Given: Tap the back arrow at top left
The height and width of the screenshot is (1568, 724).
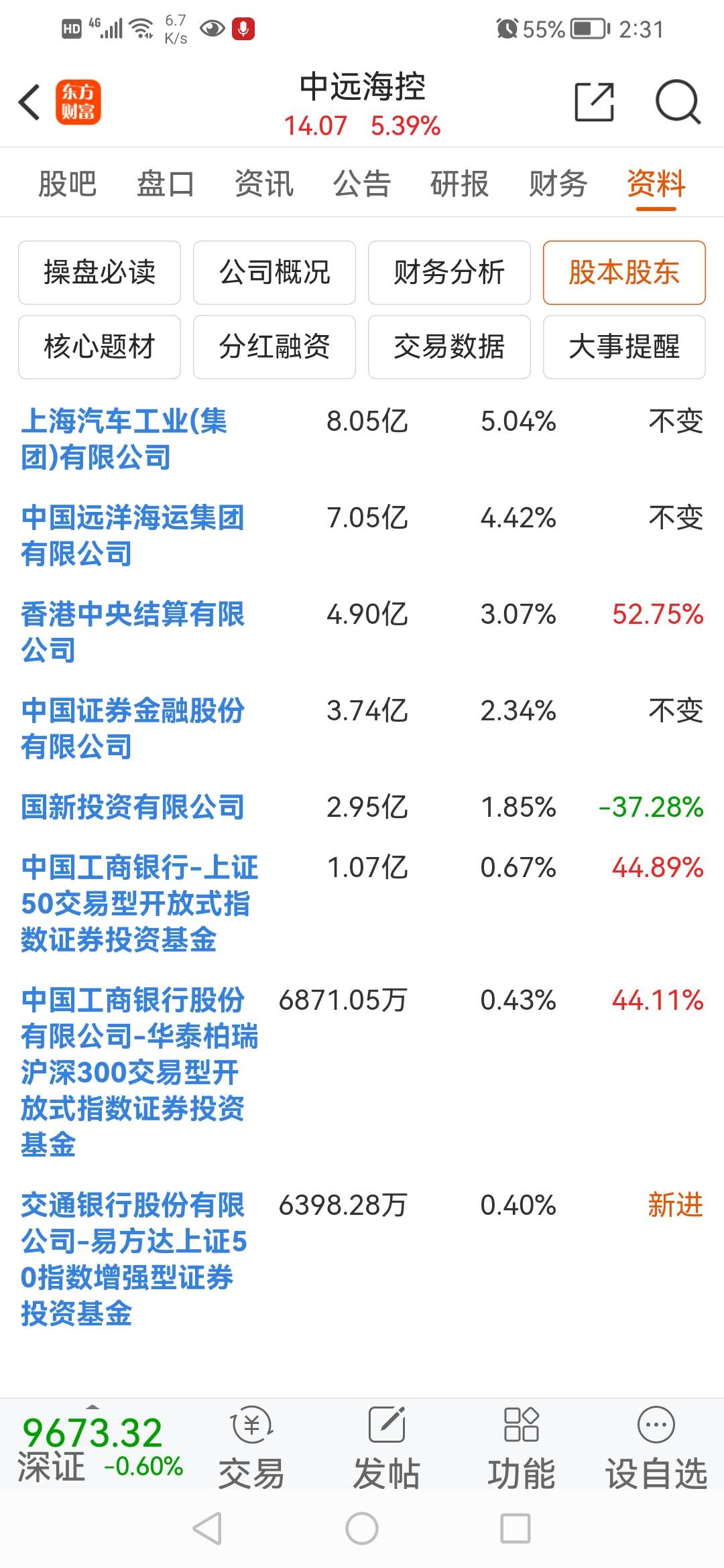Looking at the screenshot, I should point(28,102).
